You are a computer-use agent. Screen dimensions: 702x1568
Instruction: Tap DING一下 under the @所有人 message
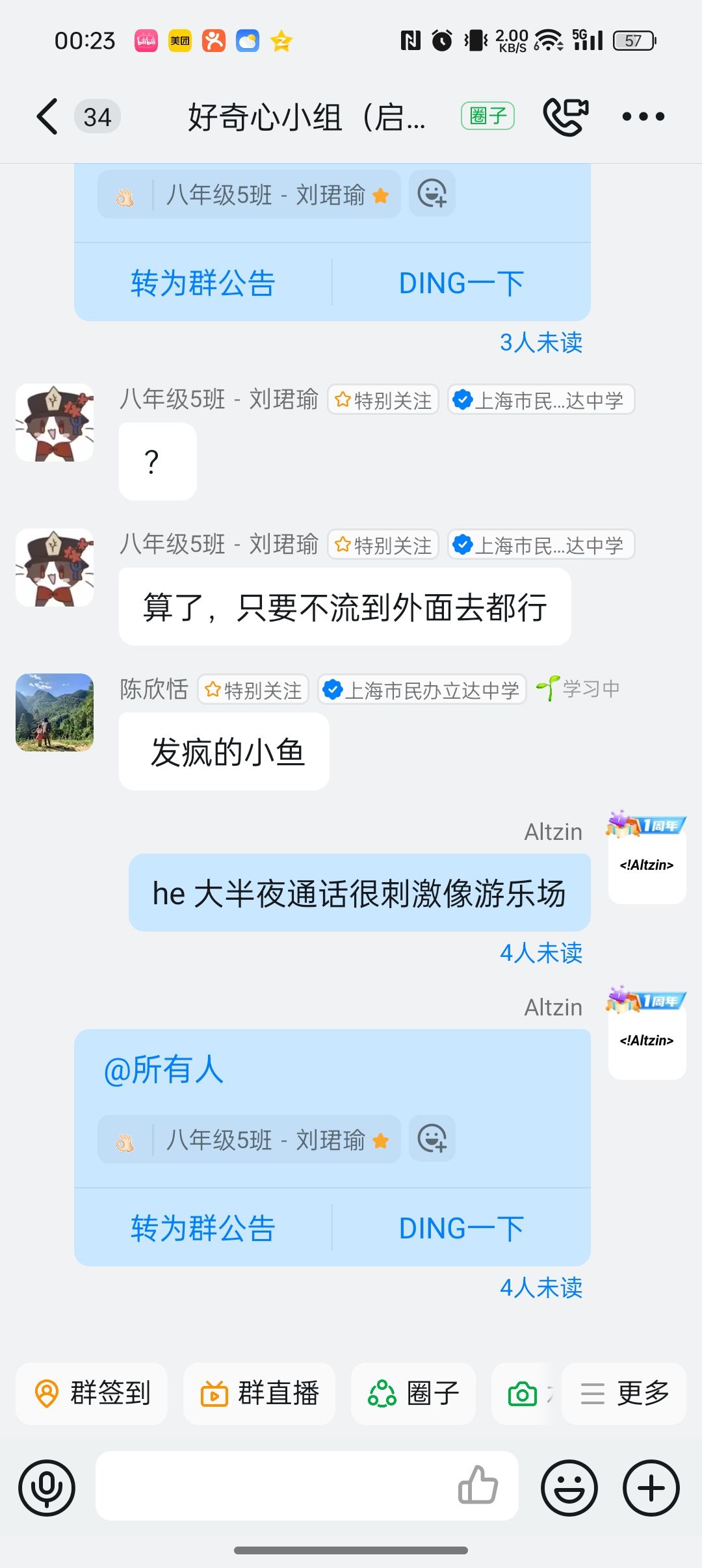point(461,1228)
